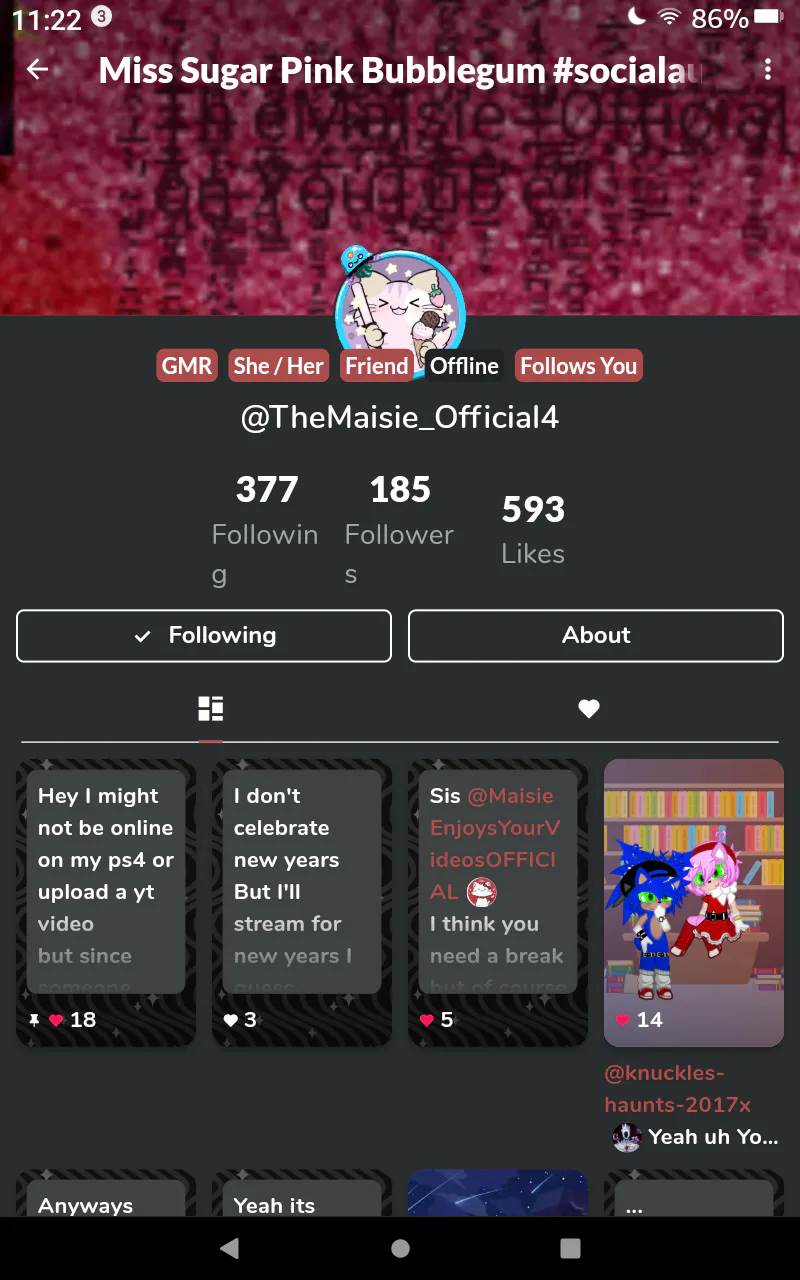
Task: Open the night sky image post
Action: (497, 1193)
